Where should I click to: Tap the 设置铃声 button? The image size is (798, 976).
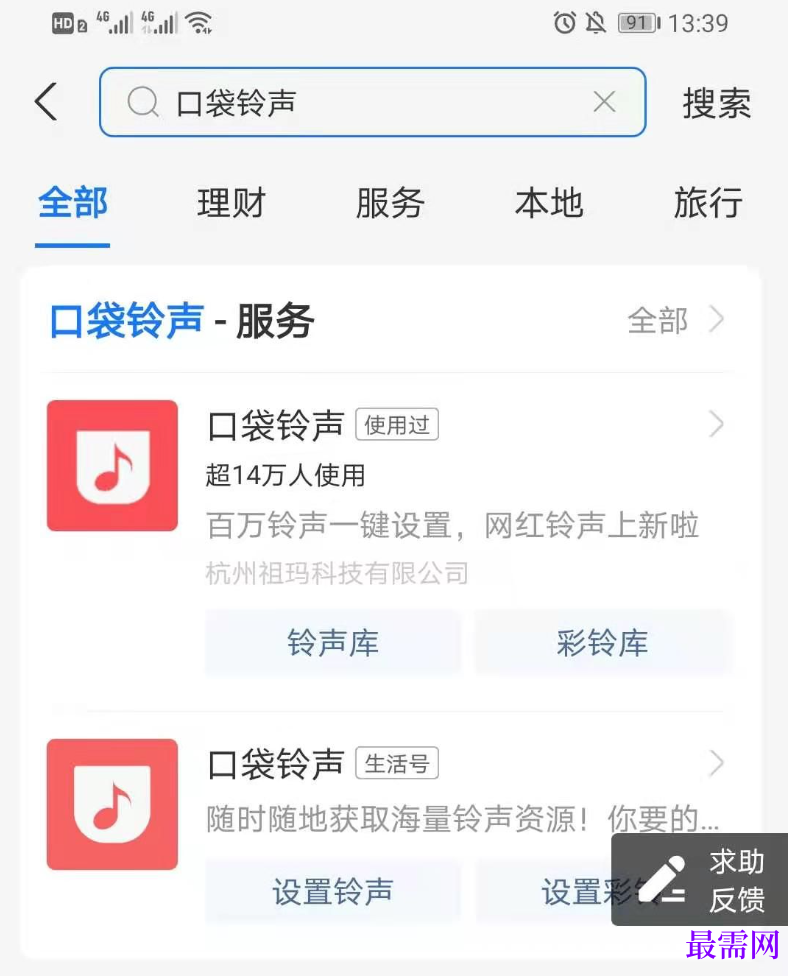333,891
